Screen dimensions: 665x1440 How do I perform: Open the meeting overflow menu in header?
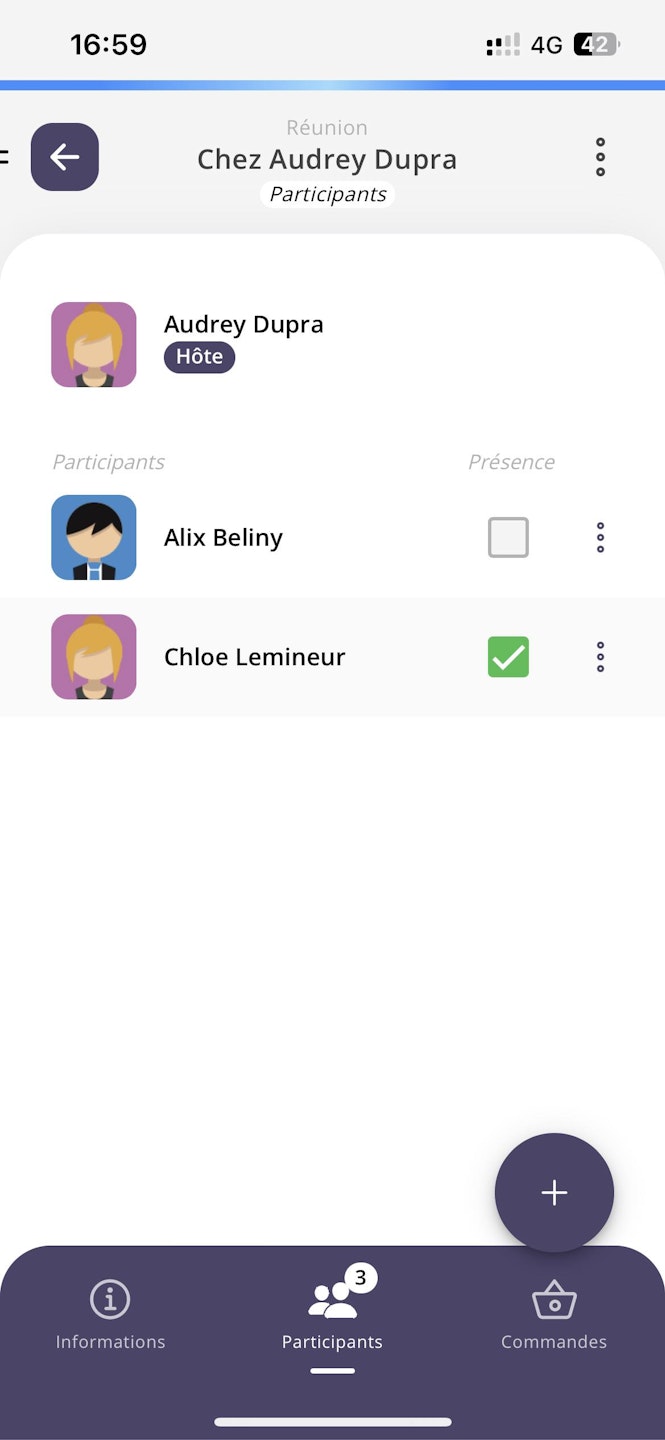[600, 158]
